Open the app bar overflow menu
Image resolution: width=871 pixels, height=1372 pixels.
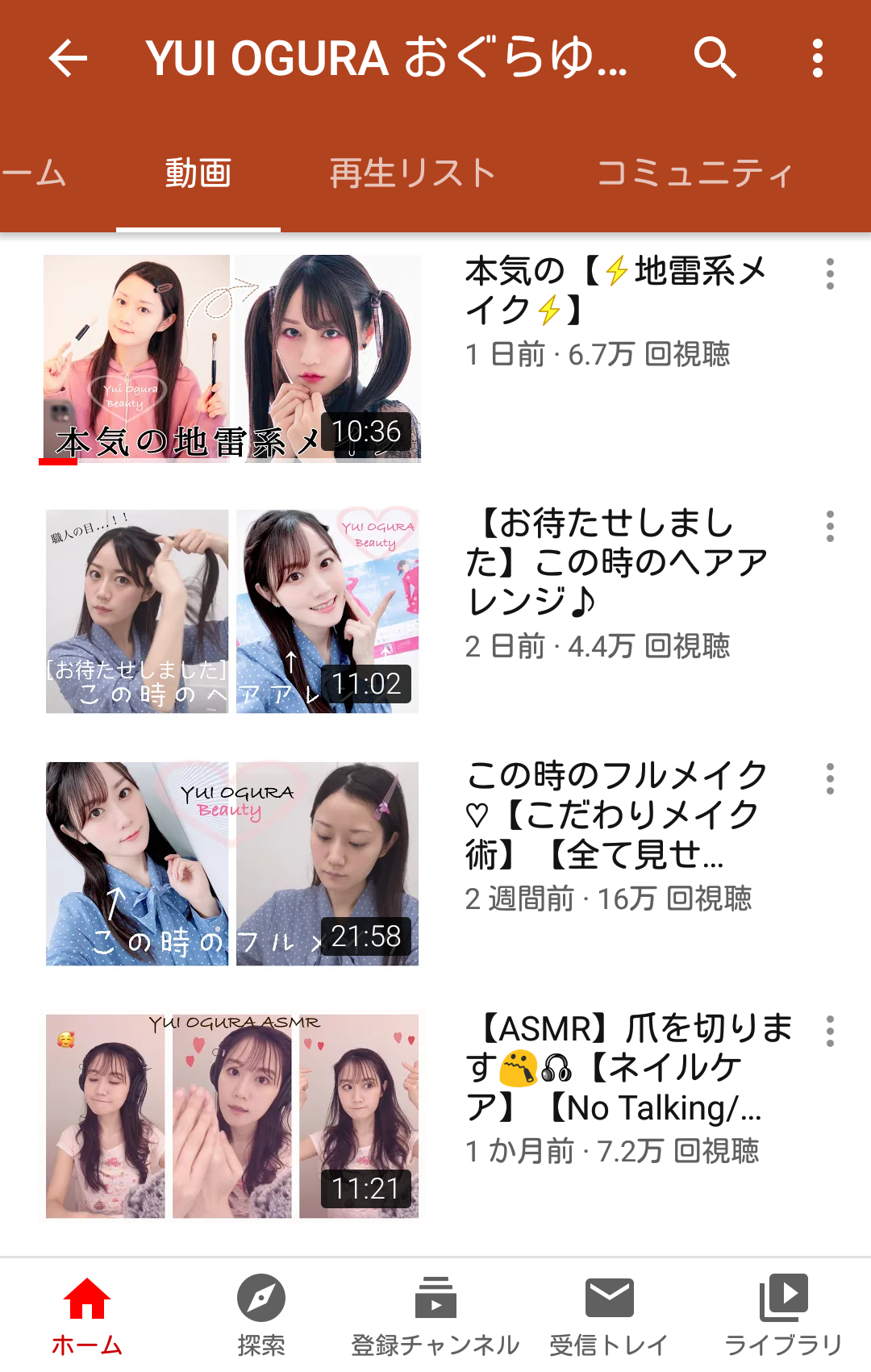[818, 58]
